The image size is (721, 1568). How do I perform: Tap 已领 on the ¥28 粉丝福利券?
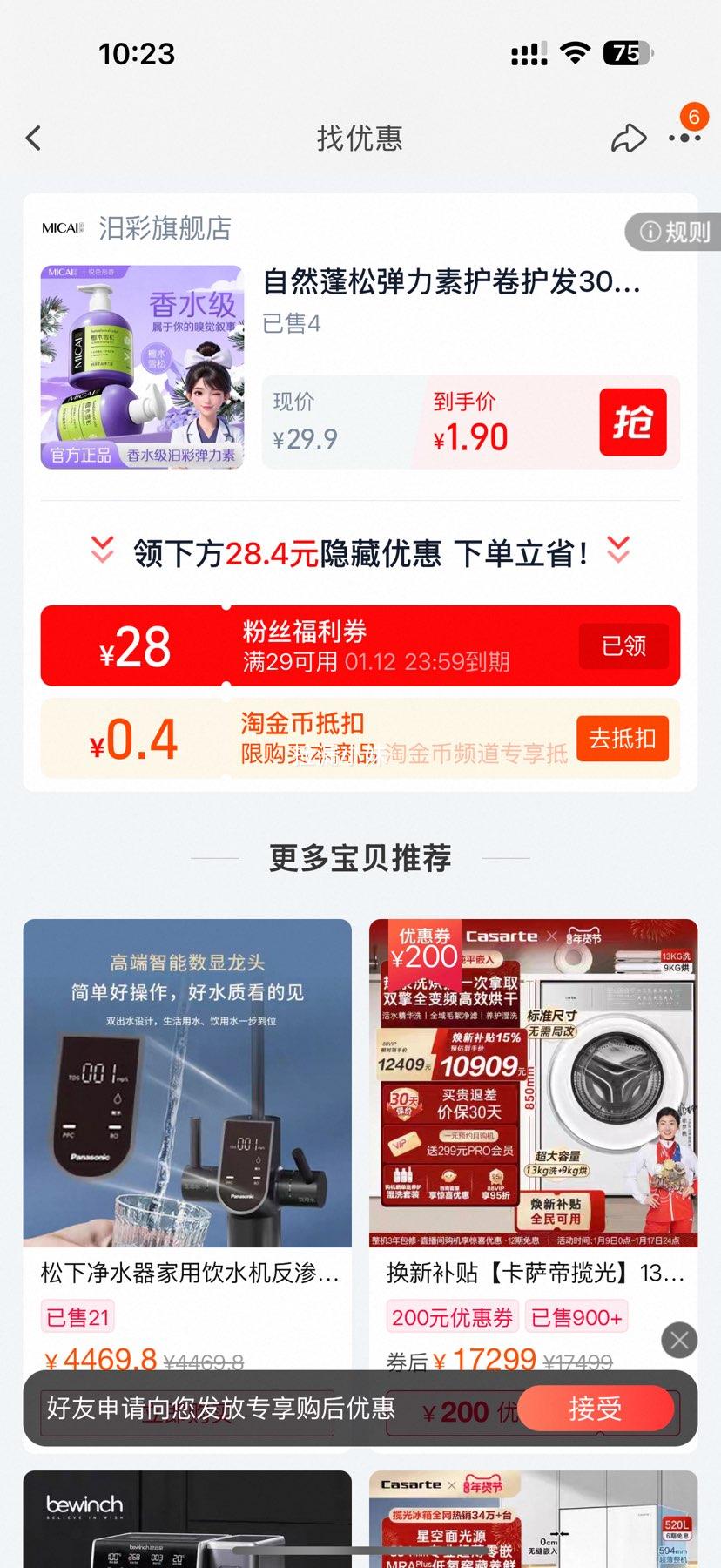[x=623, y=646]
